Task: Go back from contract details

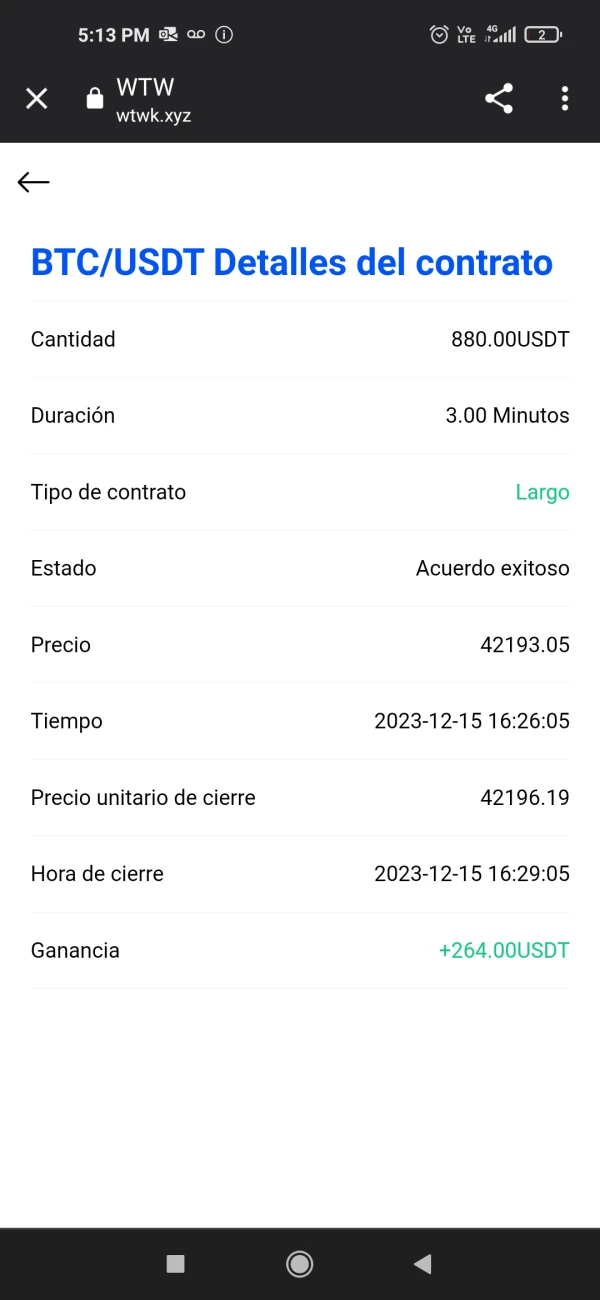Action: [x=34, y=182]
